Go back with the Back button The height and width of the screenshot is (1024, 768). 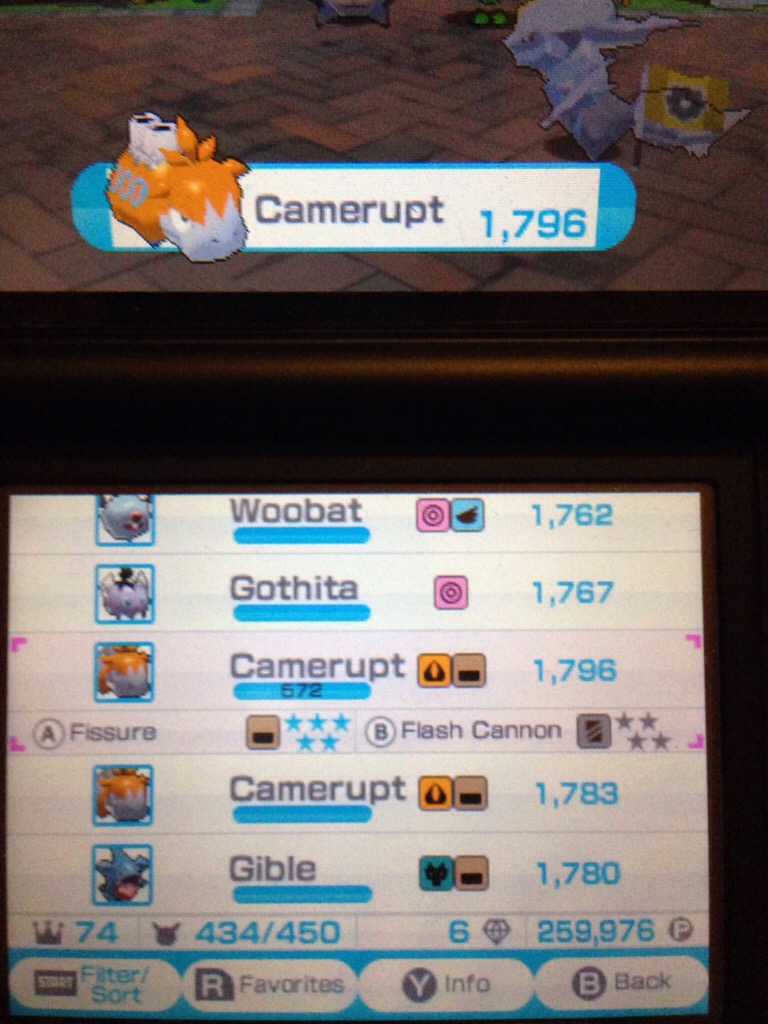point(622,983)
